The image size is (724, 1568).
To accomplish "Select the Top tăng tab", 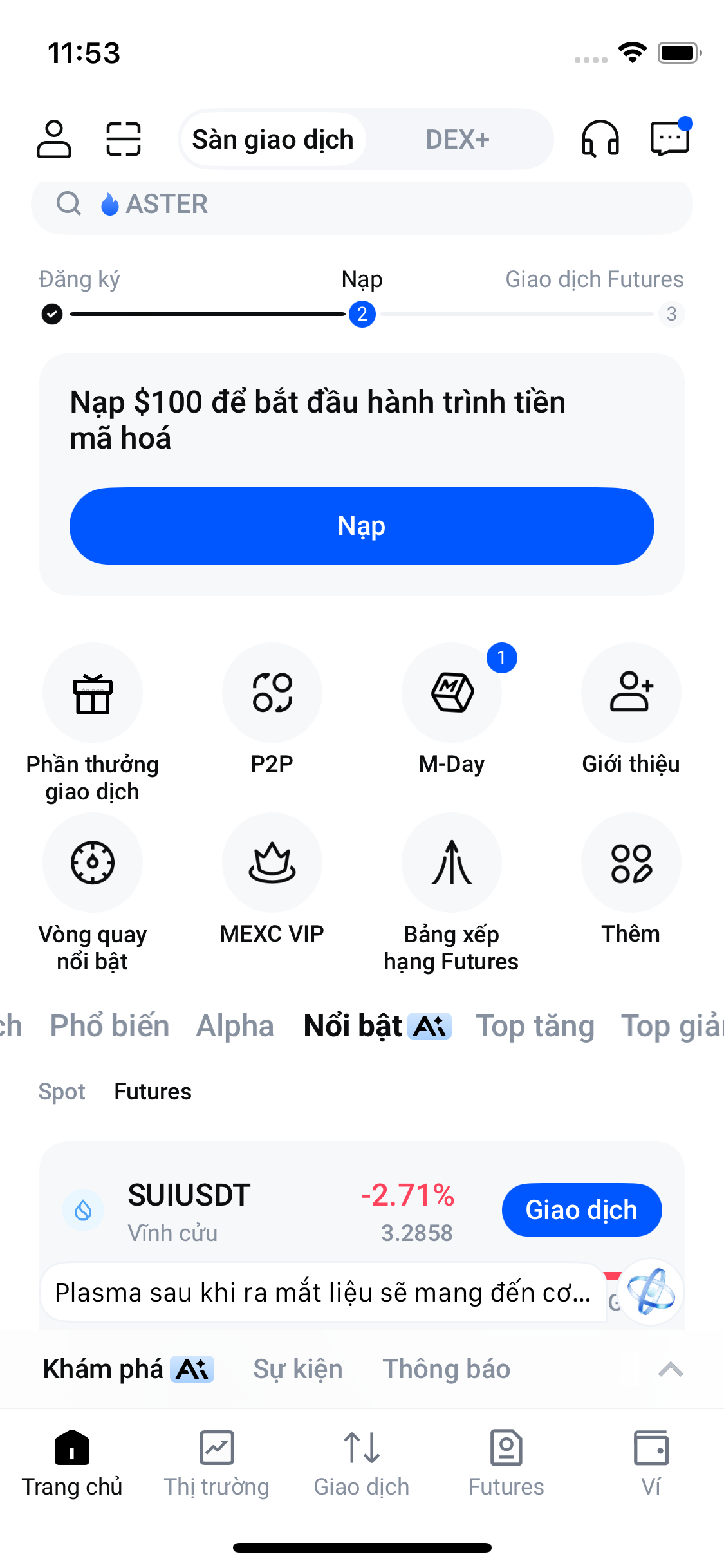I will coord(535,1025).
